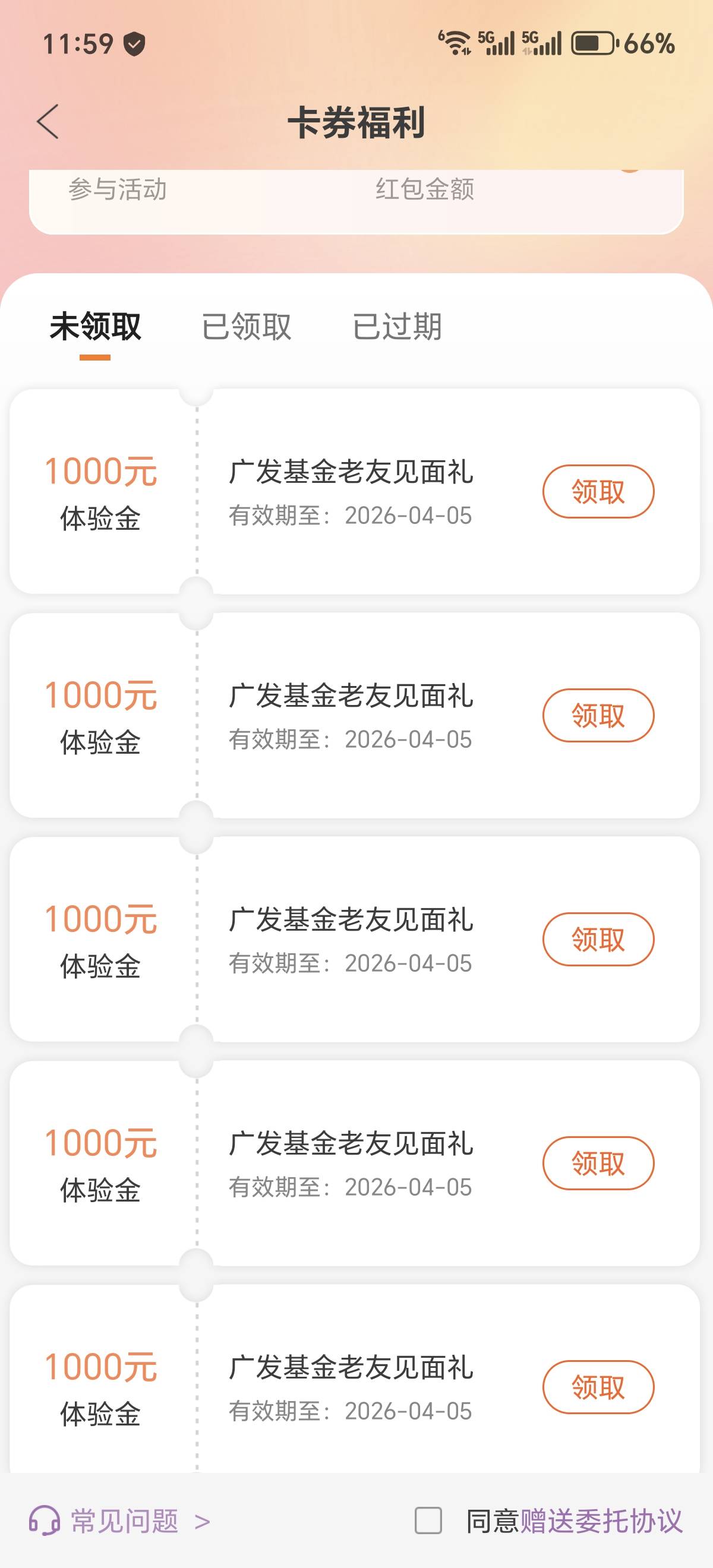Check the 同意赠送委托协议 checkbox
Screen dimensions: 713x1568
tap(428, 1521)
